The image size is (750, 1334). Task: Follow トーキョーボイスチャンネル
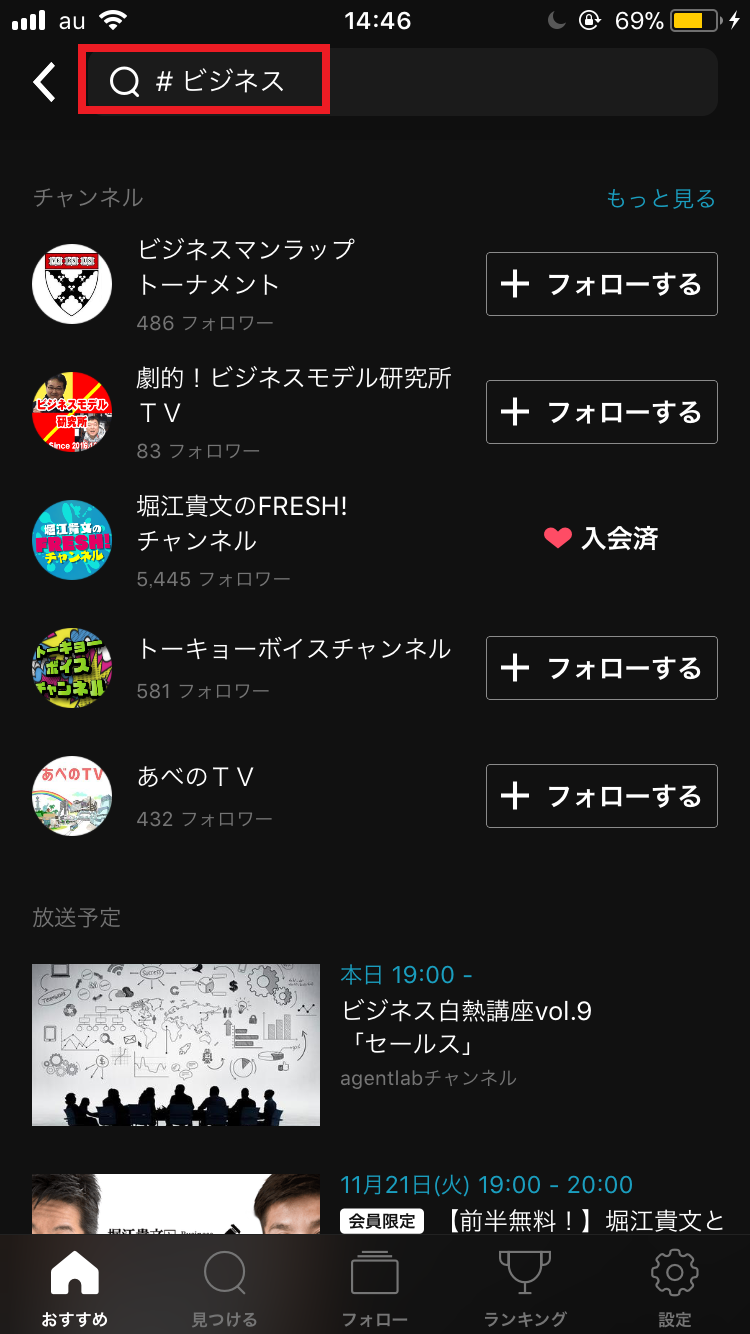click(601, 668)
